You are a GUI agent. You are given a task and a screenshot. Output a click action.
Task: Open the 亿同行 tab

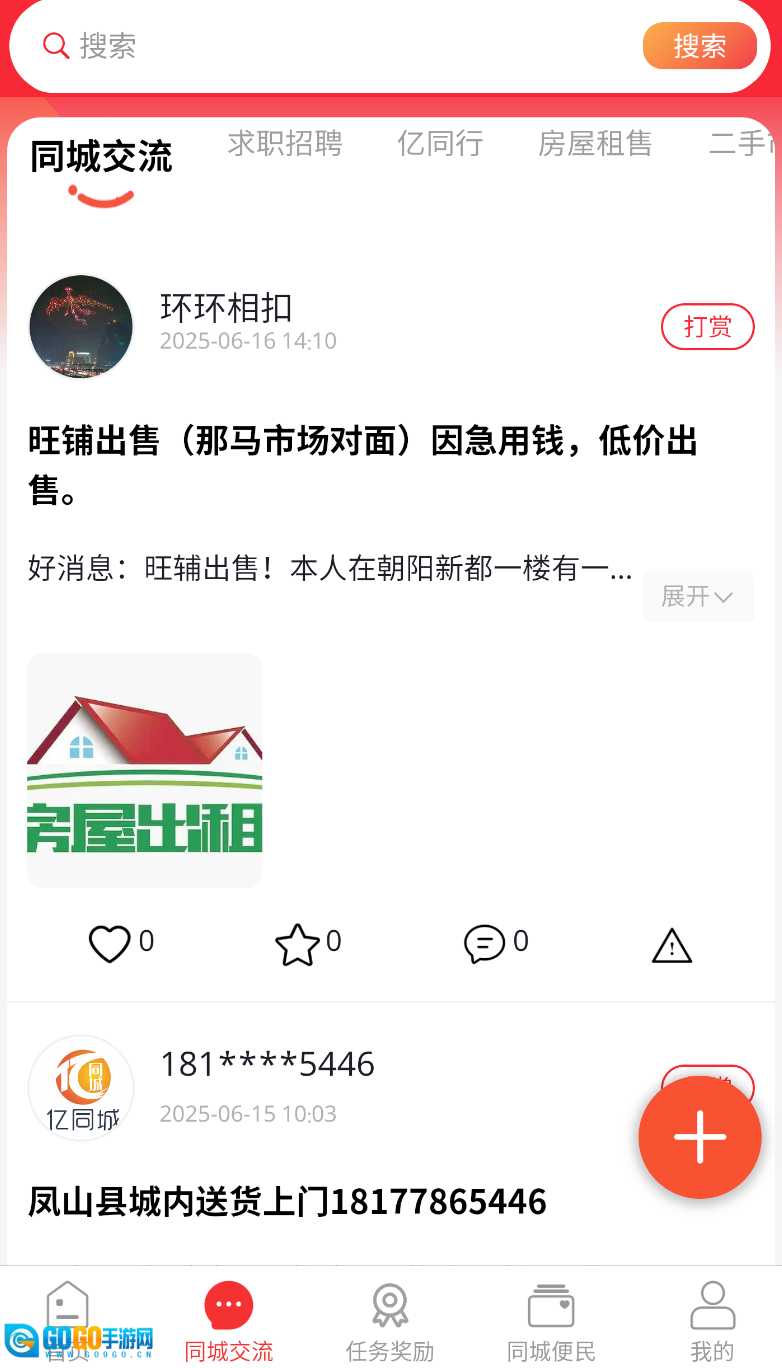coord(440,144)
